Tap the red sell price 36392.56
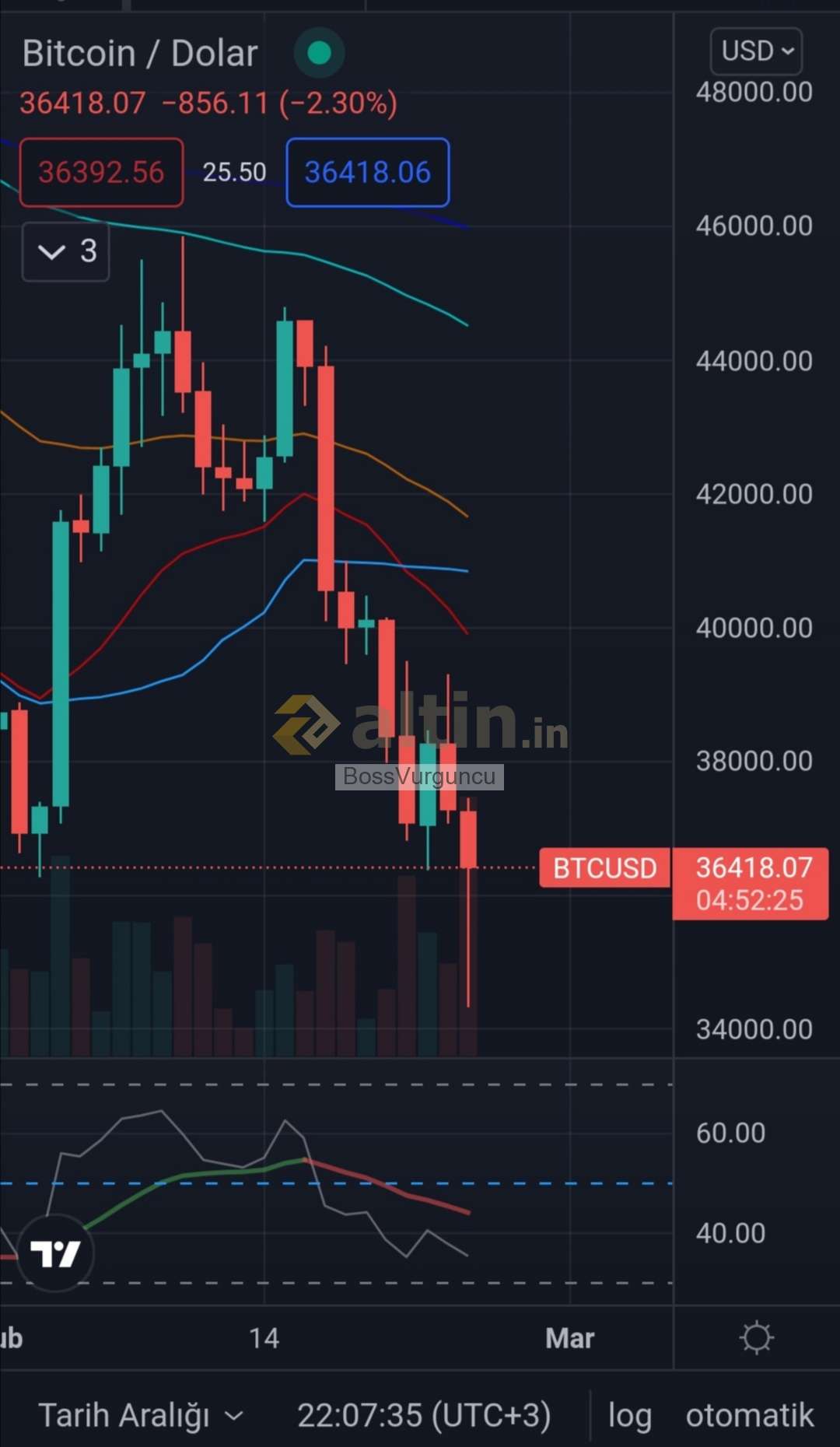The height and width of the screenshot is (1447, 840). click(x=101, y=172)
